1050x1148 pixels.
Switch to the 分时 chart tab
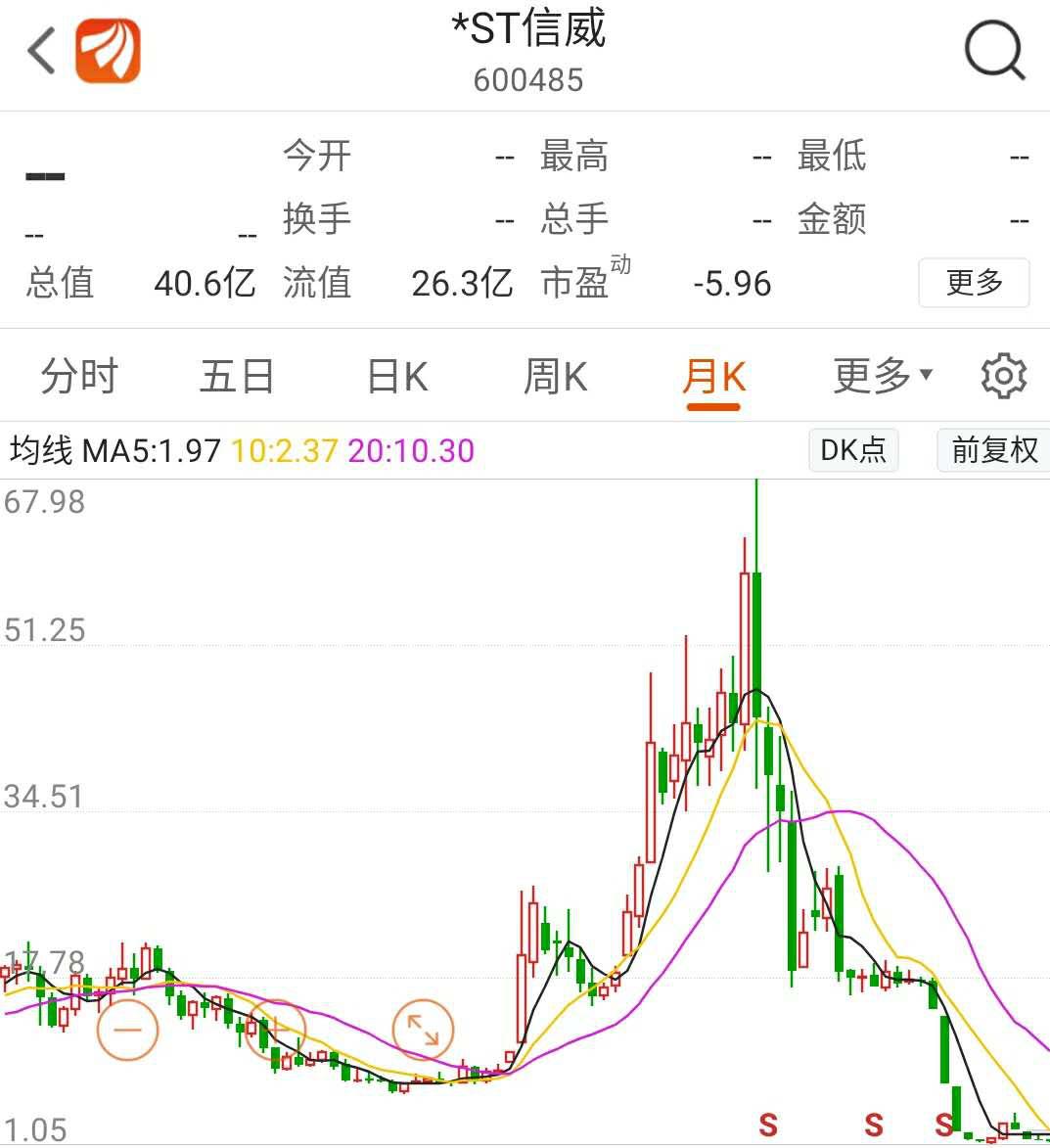point(79,377)
